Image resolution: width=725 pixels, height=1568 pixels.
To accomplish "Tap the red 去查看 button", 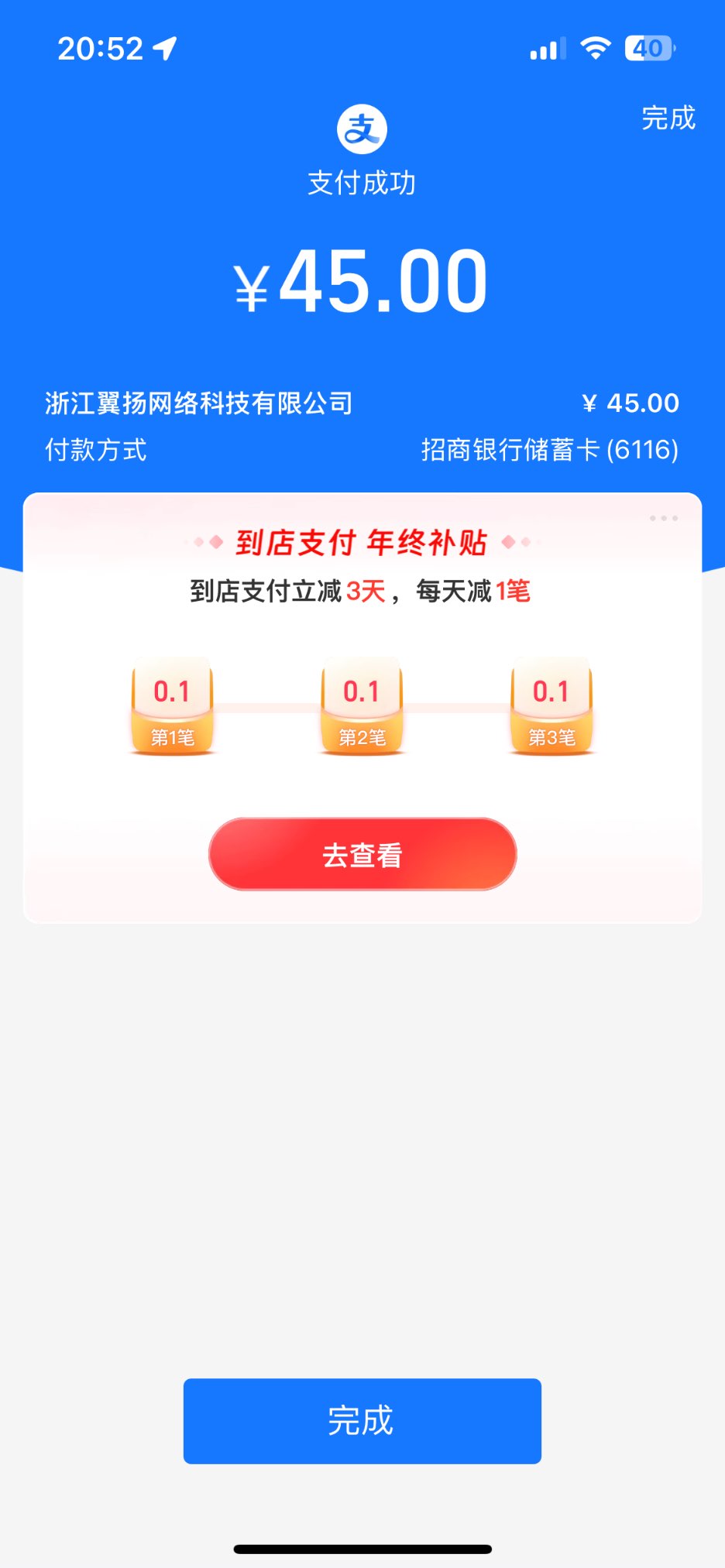I will (x=362, y=855).
